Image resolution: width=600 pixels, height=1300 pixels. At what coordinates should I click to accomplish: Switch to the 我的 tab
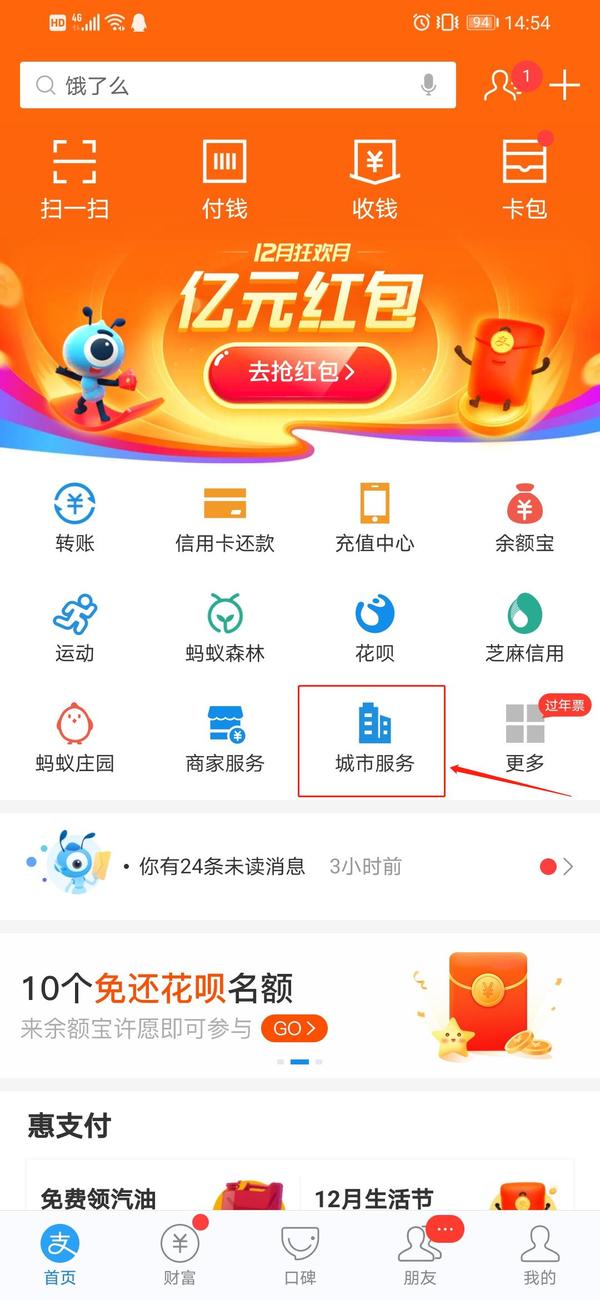click(539, 1255)
